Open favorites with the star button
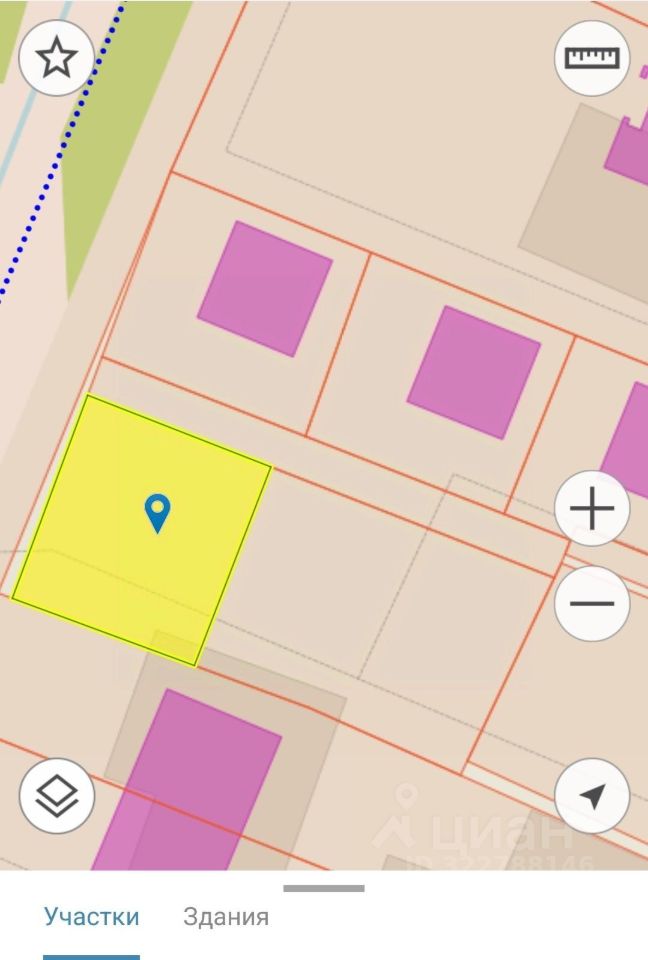Image resolution: width=648 pixels, height=960 pixels. pyautogui.click(x=57, y=58)
